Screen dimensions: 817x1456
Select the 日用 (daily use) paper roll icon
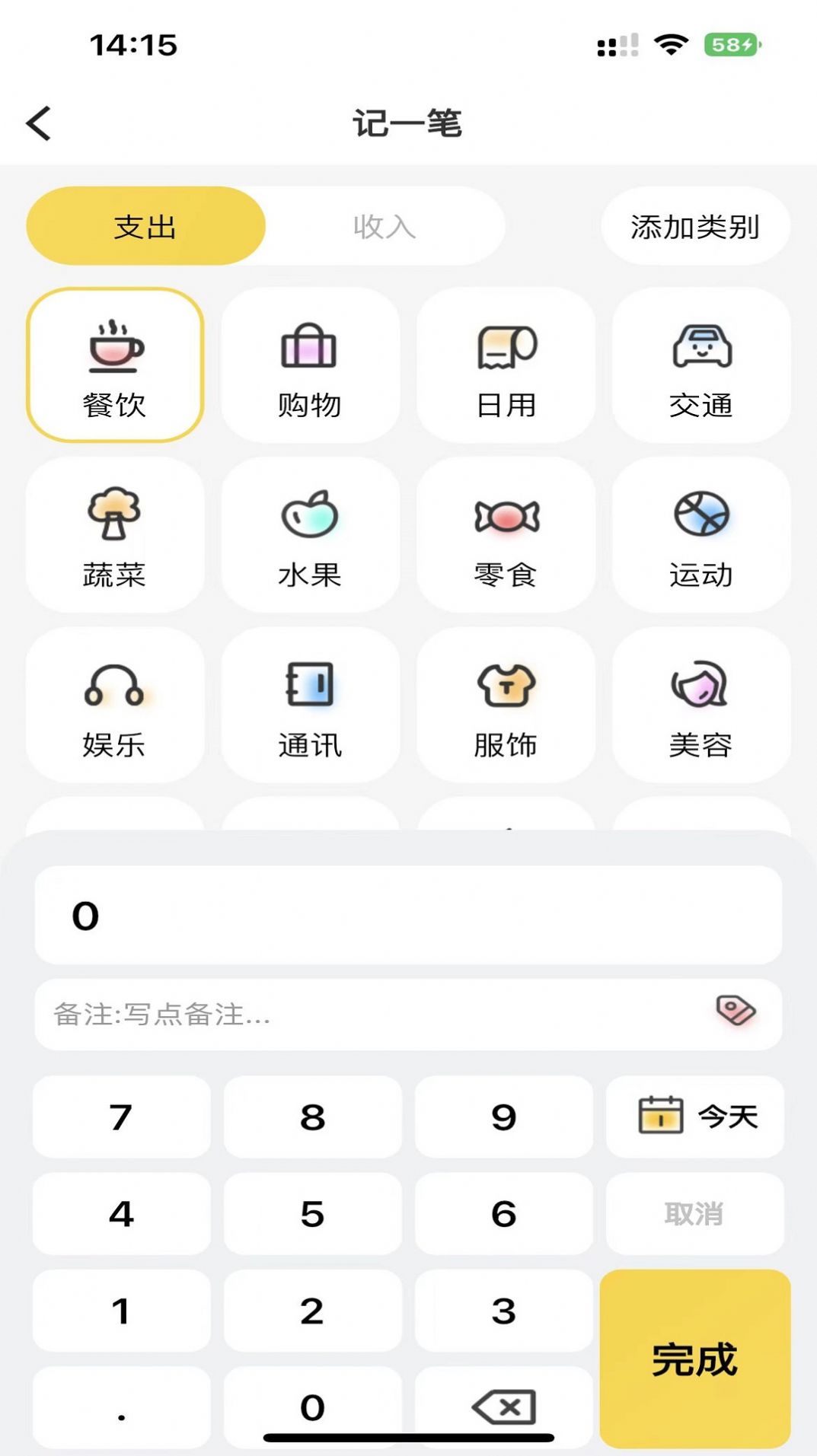[x=505, y=349]
